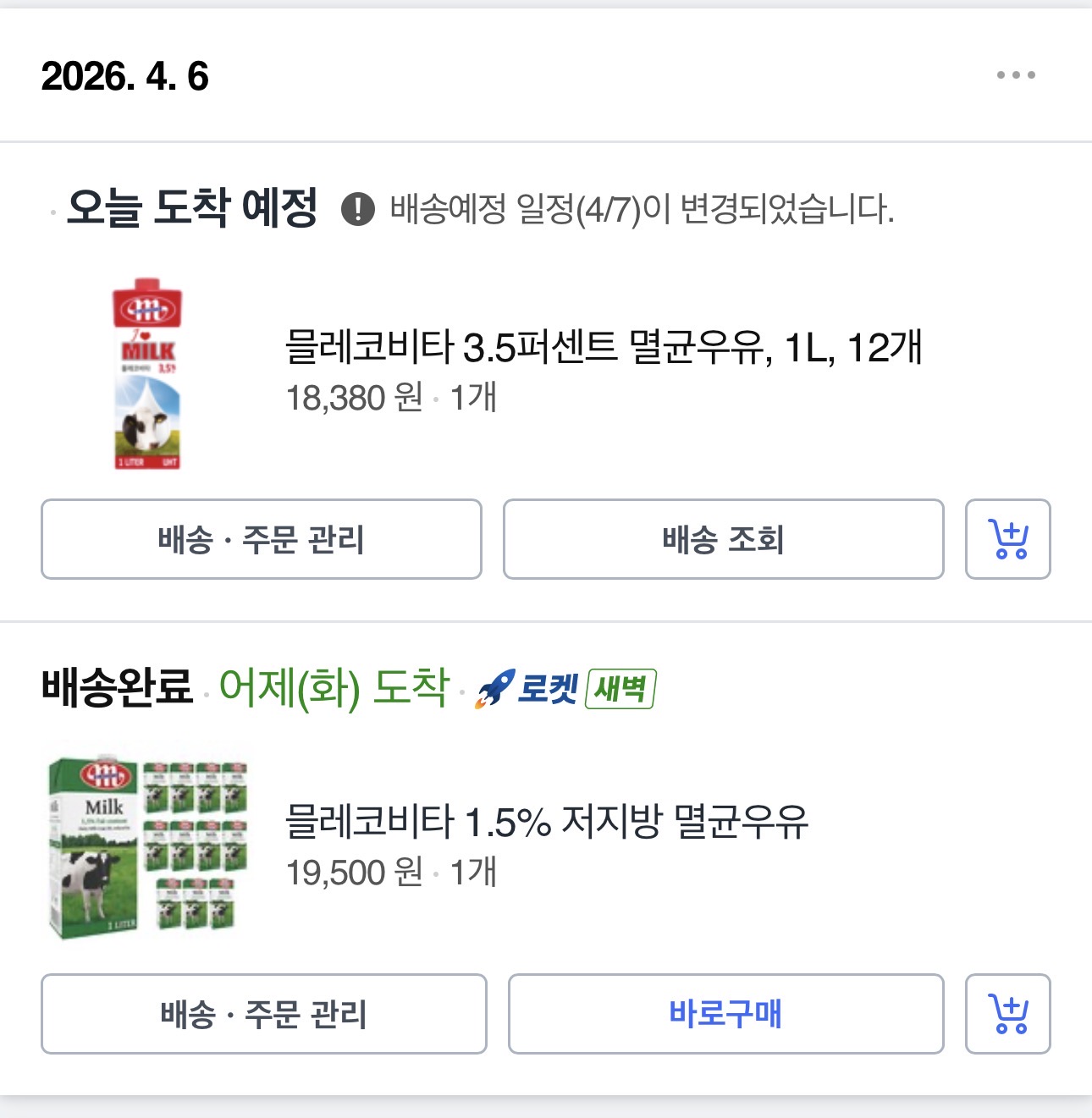Screen dimensions: 1092x1118
Task: Tap 배송 · 주문 관리 for the 1.5% milk
Action: click(264, 1014)
